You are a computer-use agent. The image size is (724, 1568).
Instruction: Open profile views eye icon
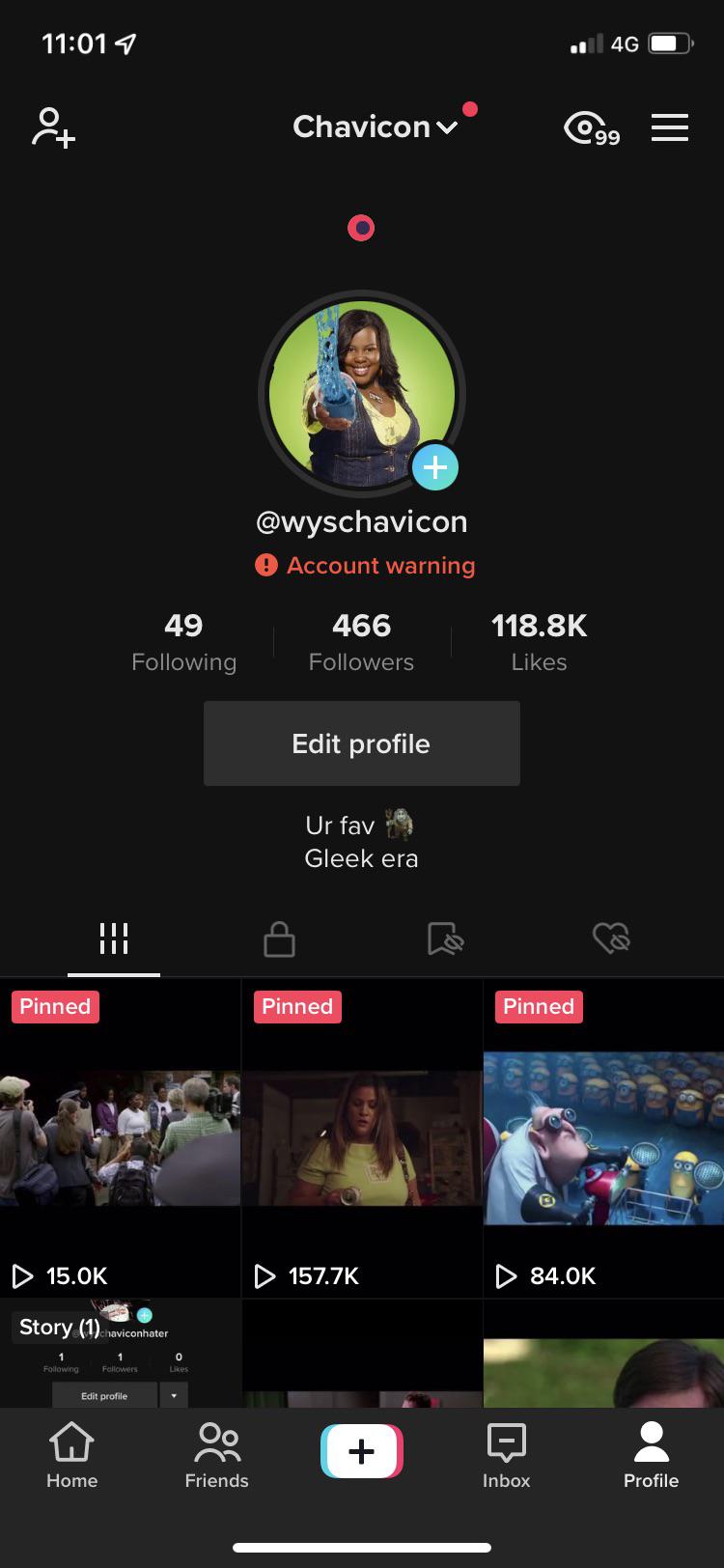pyautogui.click(x=590, y=128)
